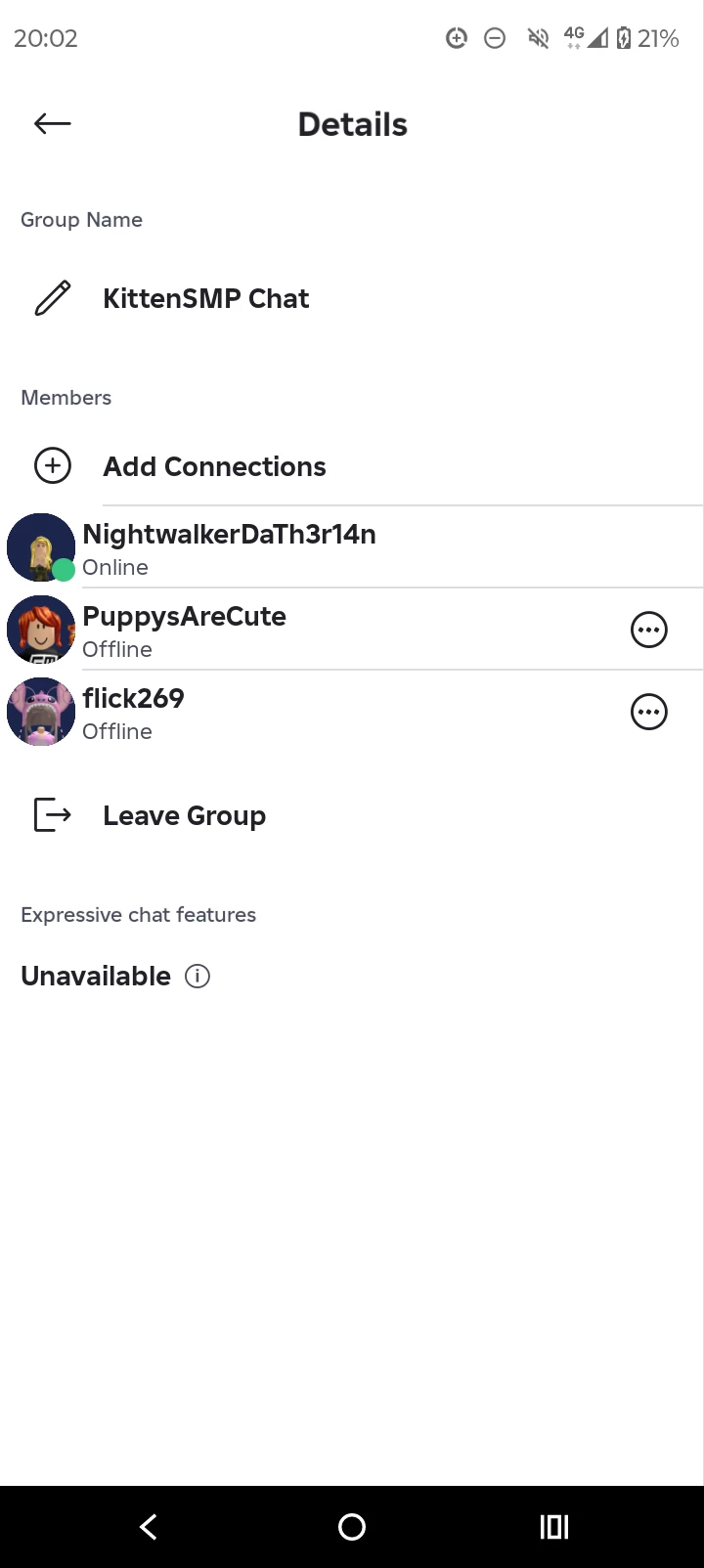Edit the group name KittenSMP Chat
704x1568 pixels.
click(x=53, y=298)
